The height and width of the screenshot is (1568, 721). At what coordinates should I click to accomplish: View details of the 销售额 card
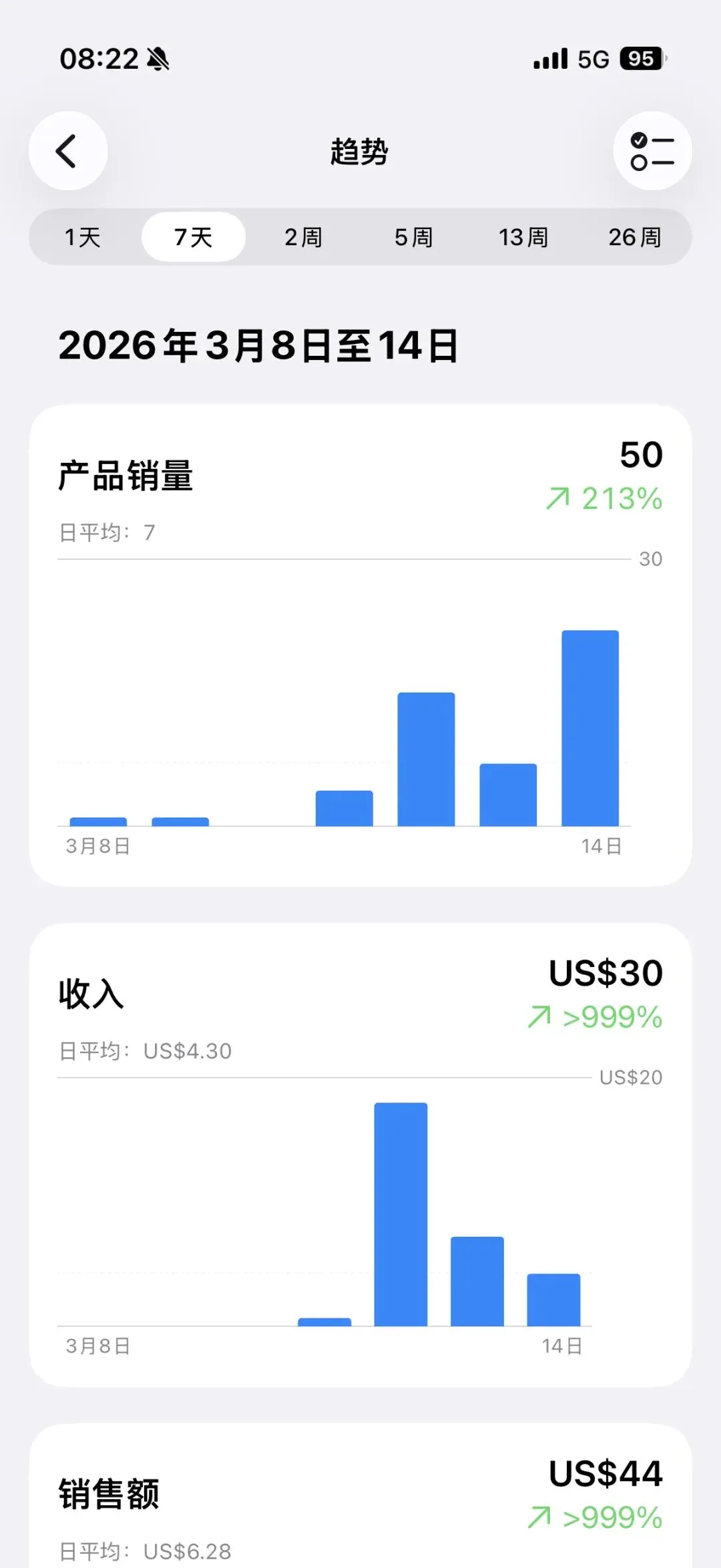(360, 1496)
